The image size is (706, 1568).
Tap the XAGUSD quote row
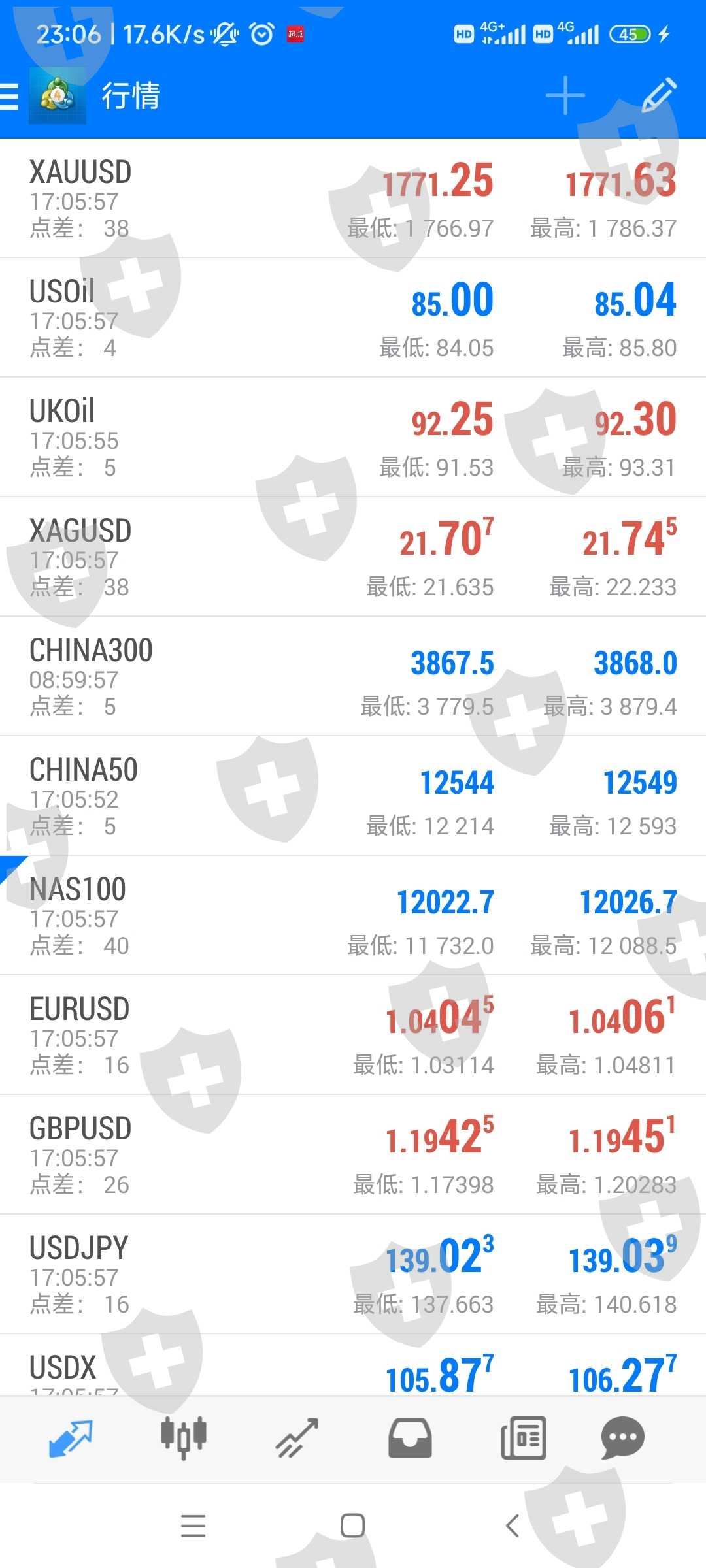(353, 557)
